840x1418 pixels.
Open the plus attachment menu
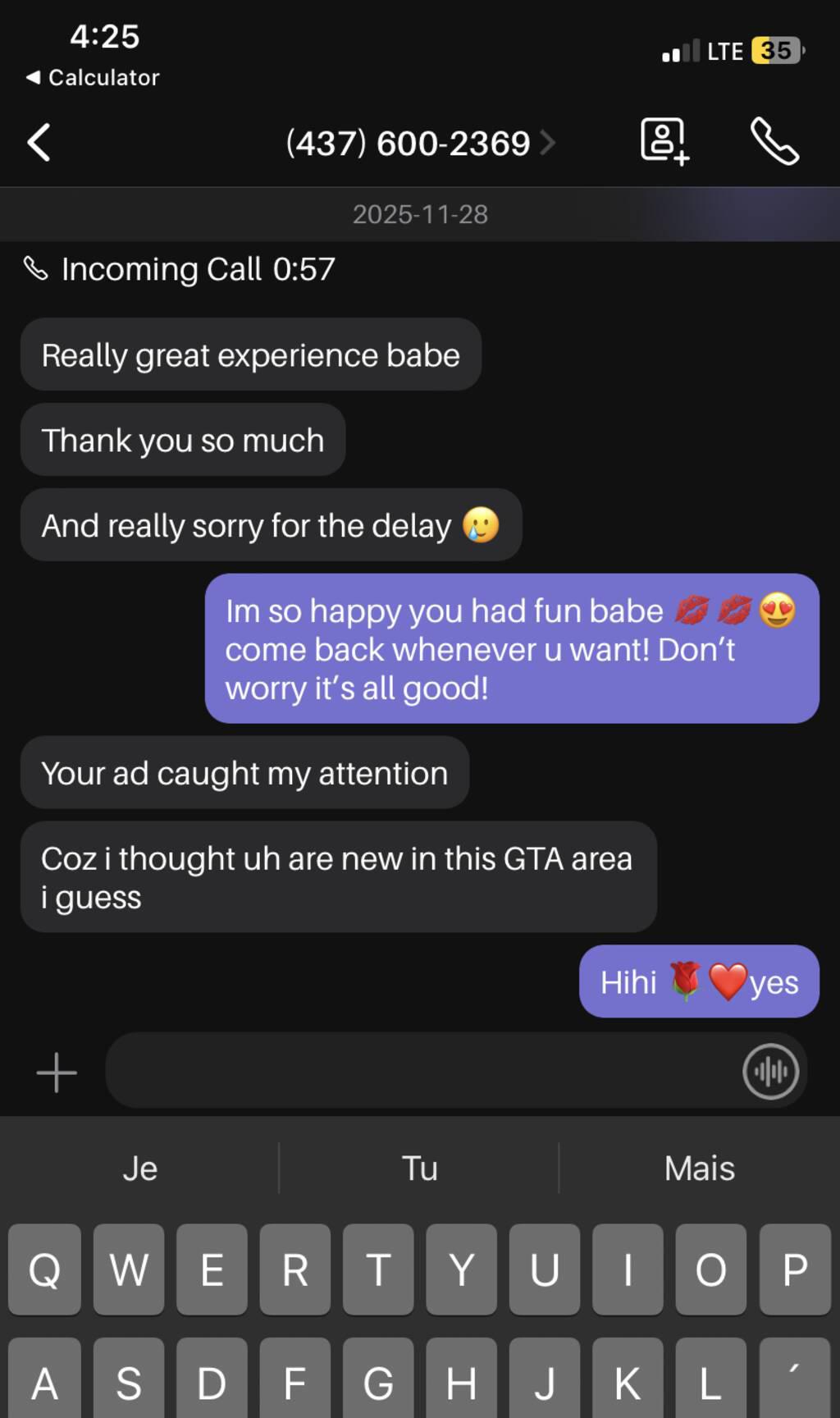[57, 1073]
